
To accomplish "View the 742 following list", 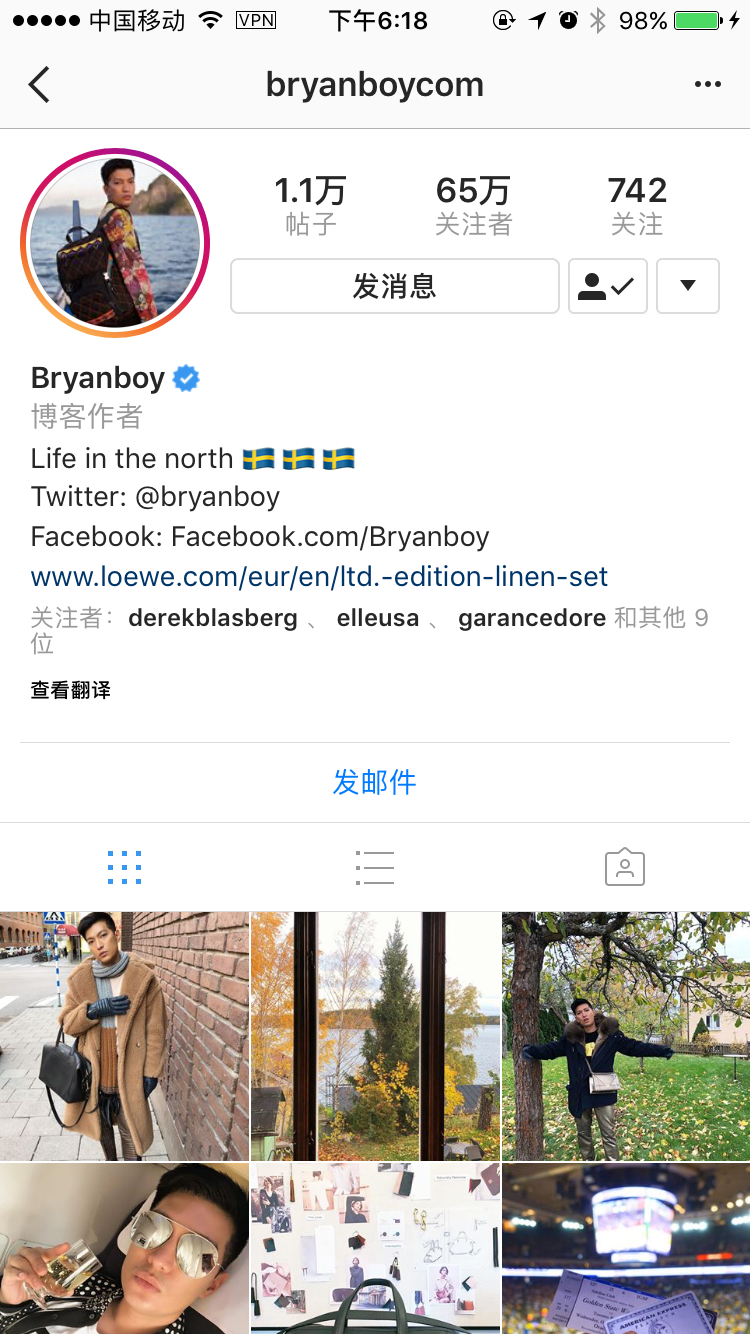I will [637, 205].
